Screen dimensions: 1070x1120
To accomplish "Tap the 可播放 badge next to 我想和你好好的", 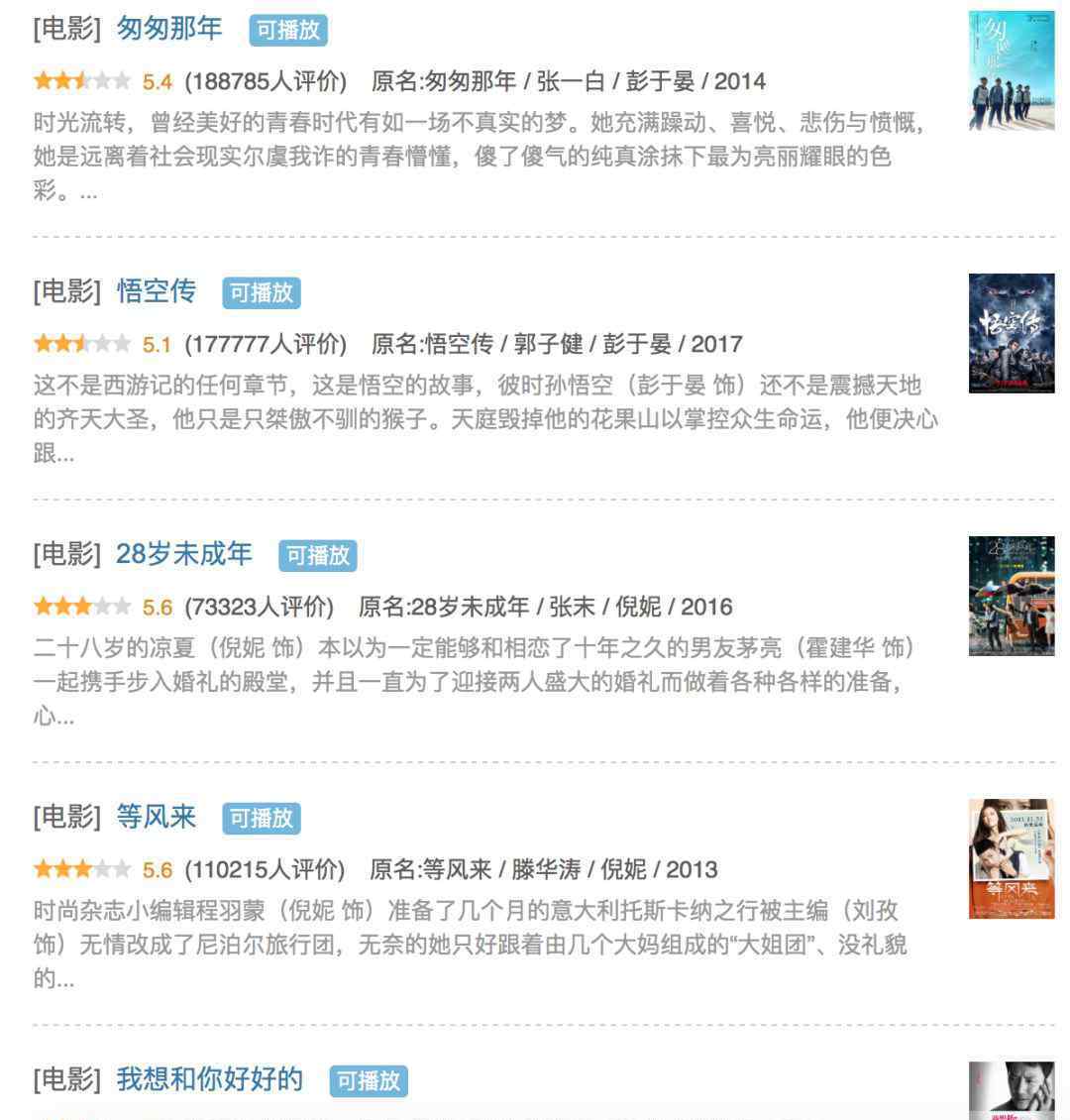I will click(369, 1080).
